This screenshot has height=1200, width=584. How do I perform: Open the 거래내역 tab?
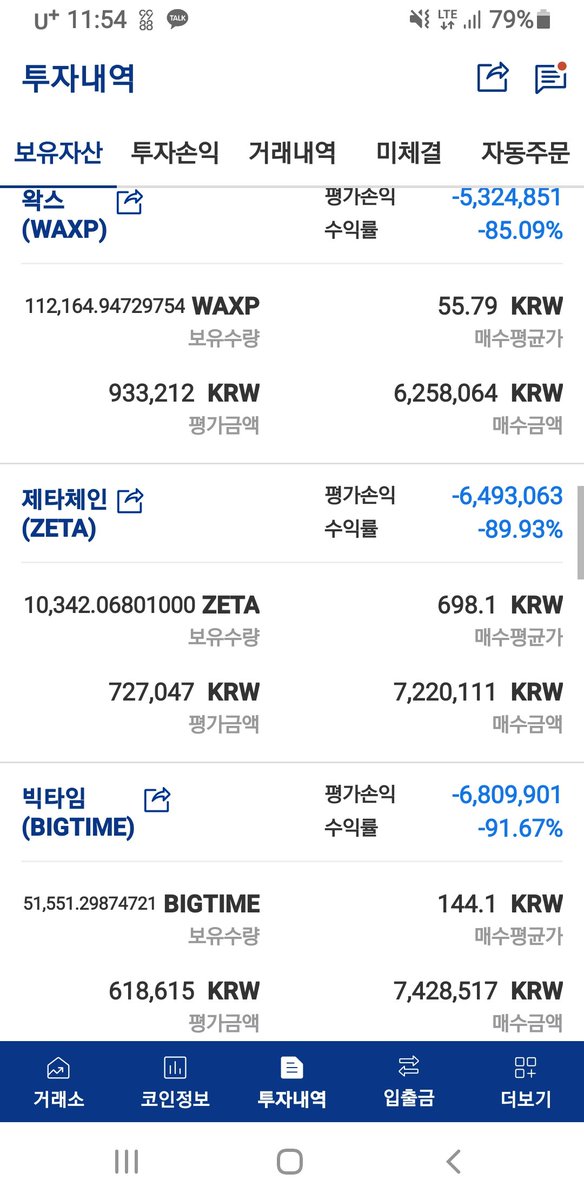(292, 153)
